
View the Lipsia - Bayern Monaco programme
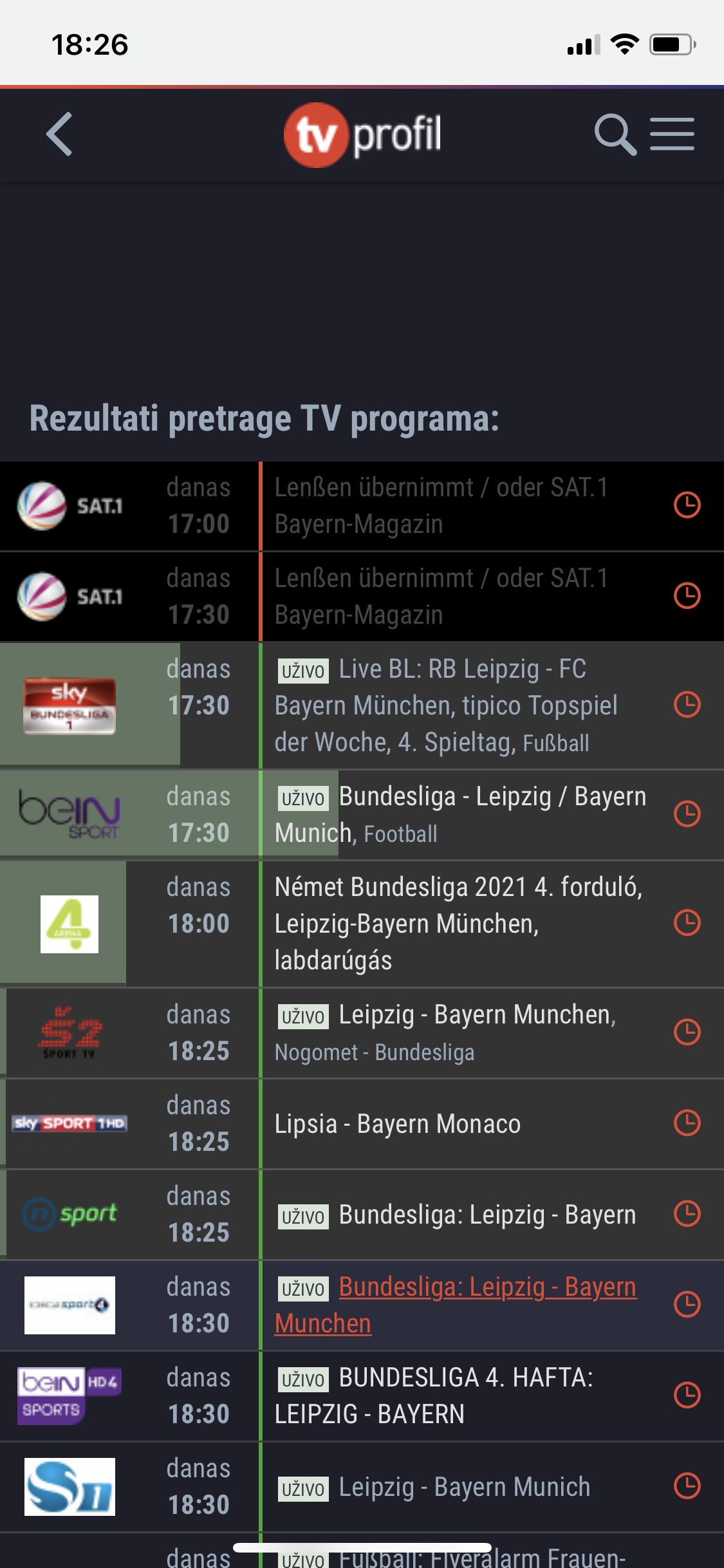tap(397, 1124)
